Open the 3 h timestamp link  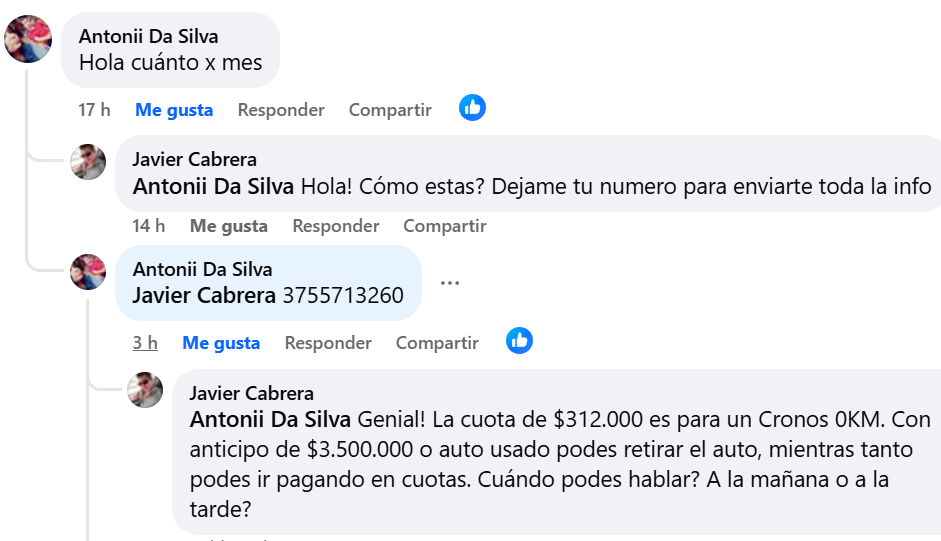coord(145,343)
